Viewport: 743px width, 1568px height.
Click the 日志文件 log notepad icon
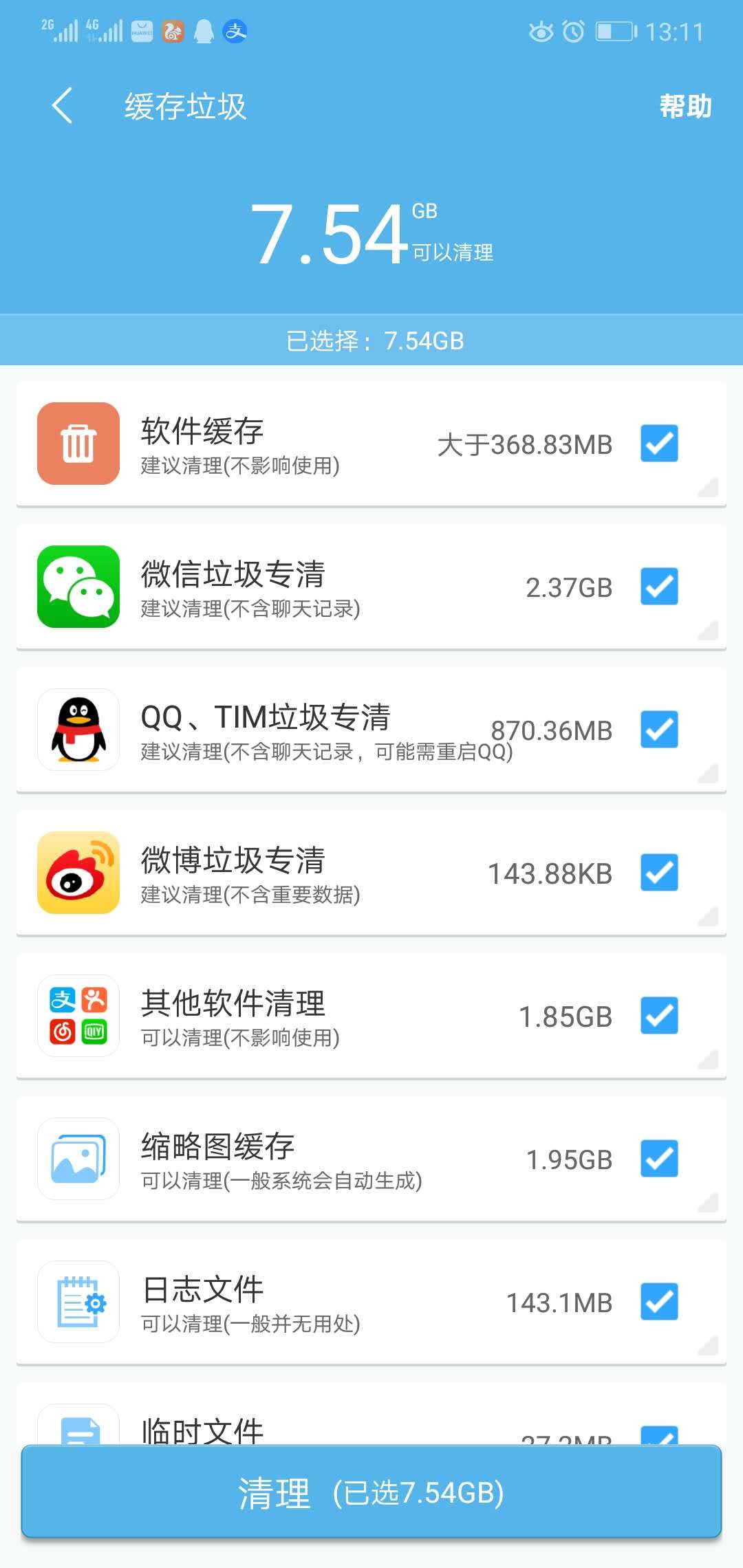(x=78, y=1302)
